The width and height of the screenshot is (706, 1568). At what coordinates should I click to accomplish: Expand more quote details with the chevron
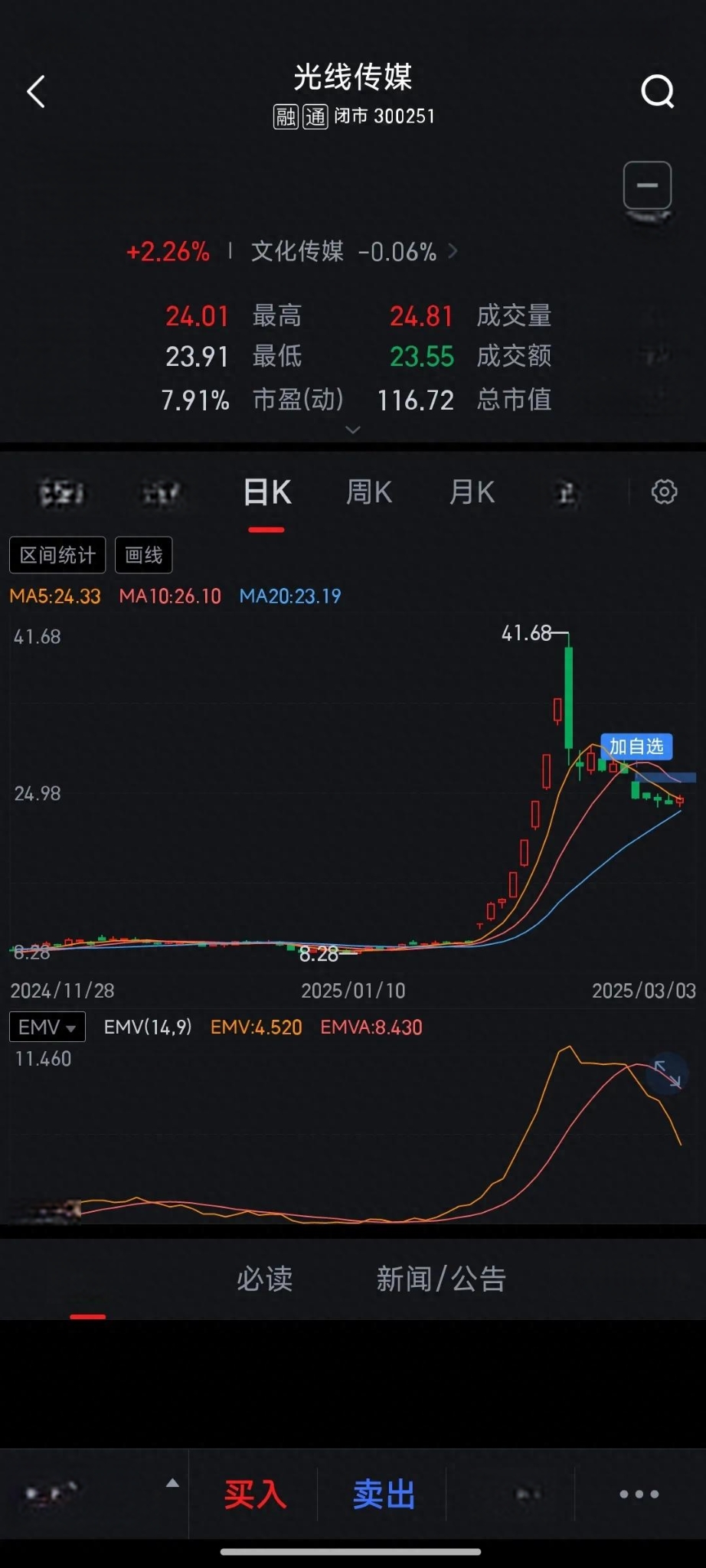coord(353,430)
